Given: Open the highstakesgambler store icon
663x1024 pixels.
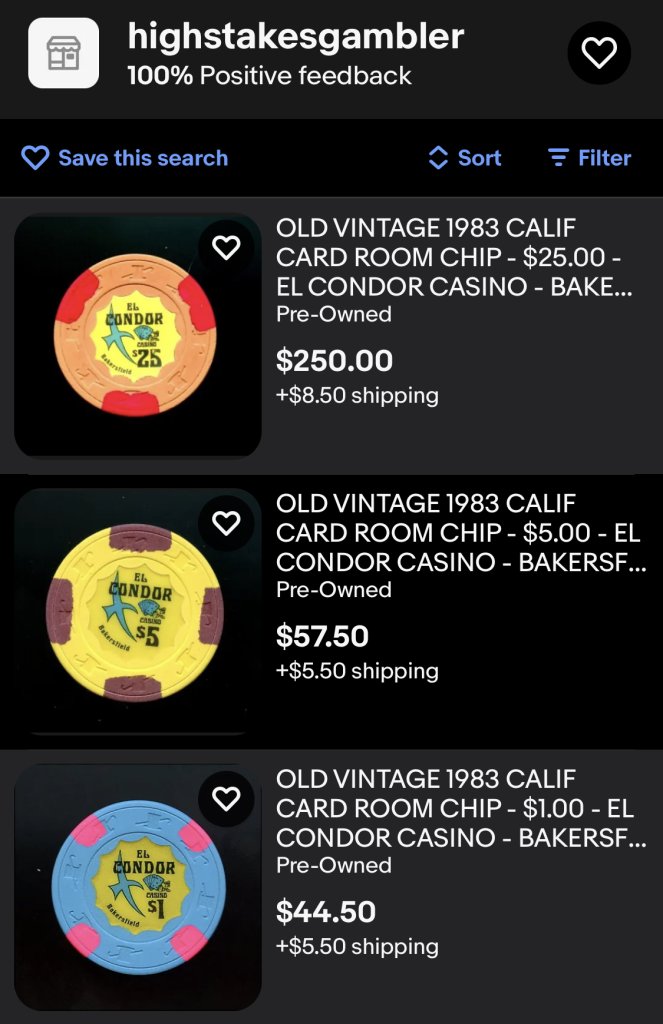Looking at the screenshot, I should 63,53.
